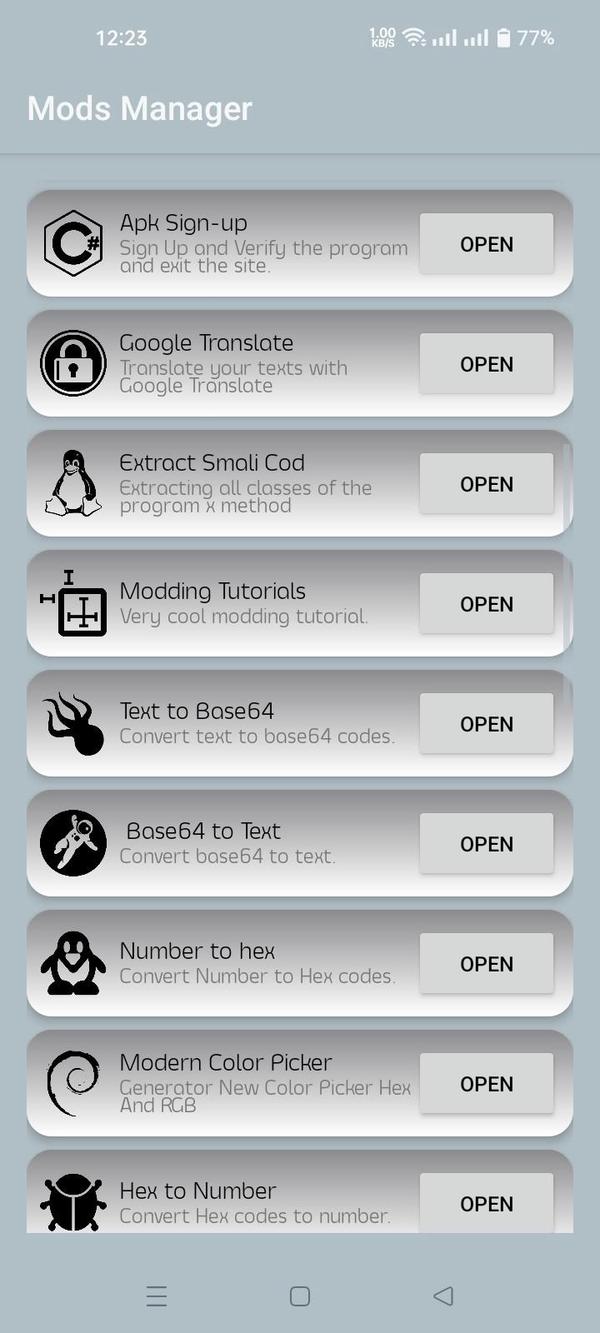Launch Modern Color Picker via OPEN
600x1333 pixels.
click(486, 1084)
